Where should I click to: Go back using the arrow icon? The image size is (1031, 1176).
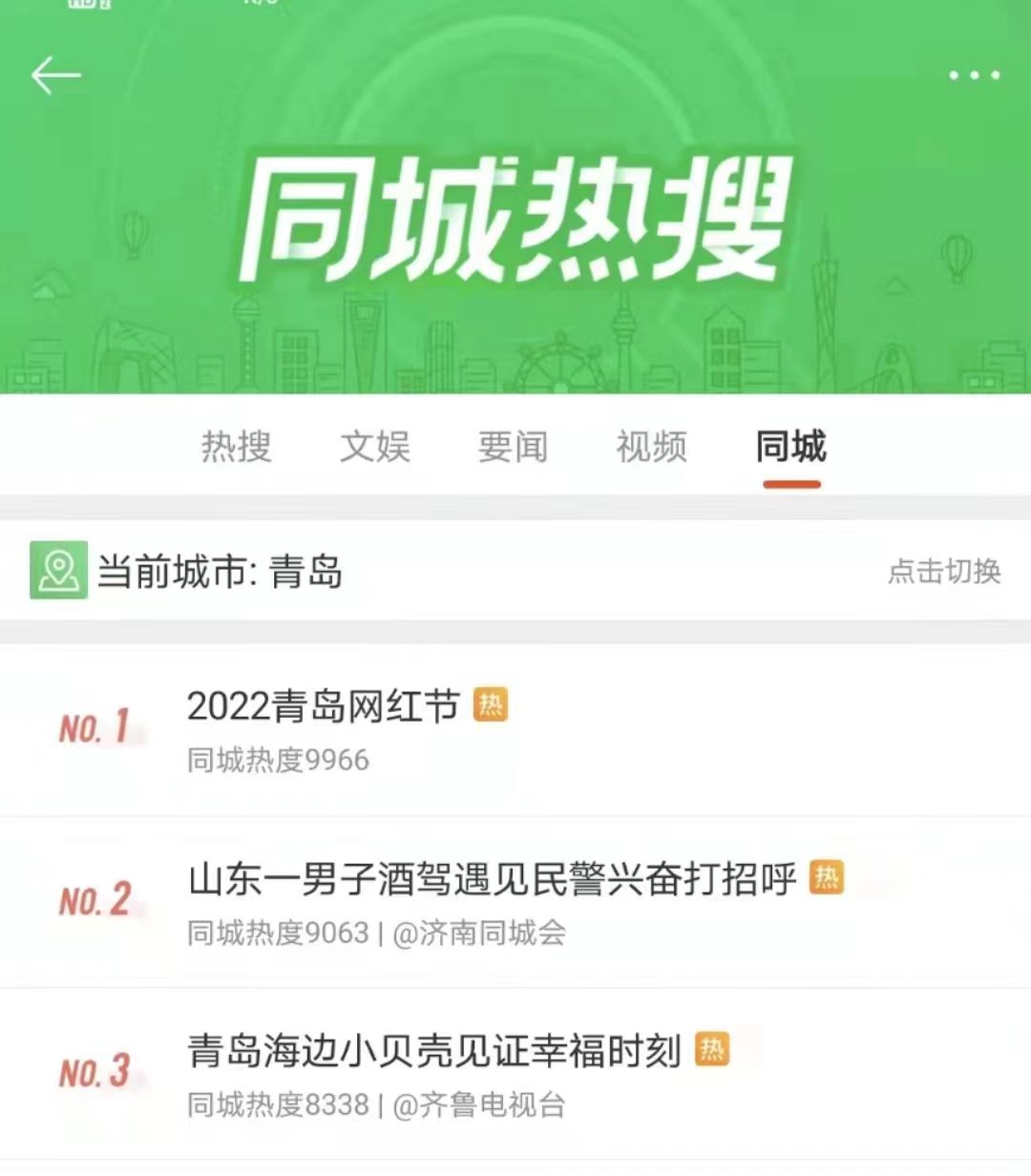point(55,75)
